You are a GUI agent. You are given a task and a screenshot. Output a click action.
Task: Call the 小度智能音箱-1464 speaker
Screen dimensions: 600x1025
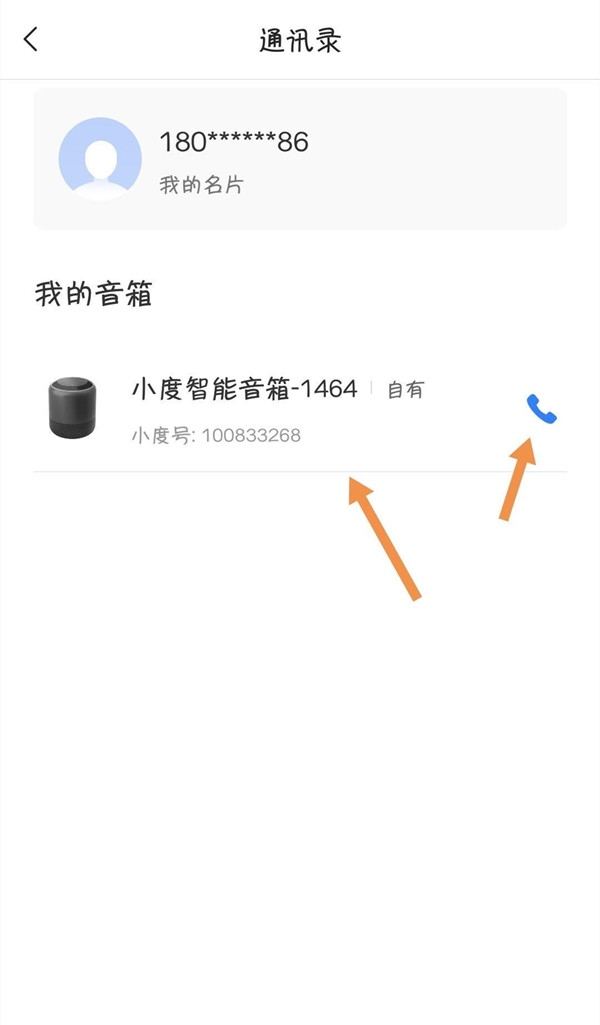[x=541, y=409]
